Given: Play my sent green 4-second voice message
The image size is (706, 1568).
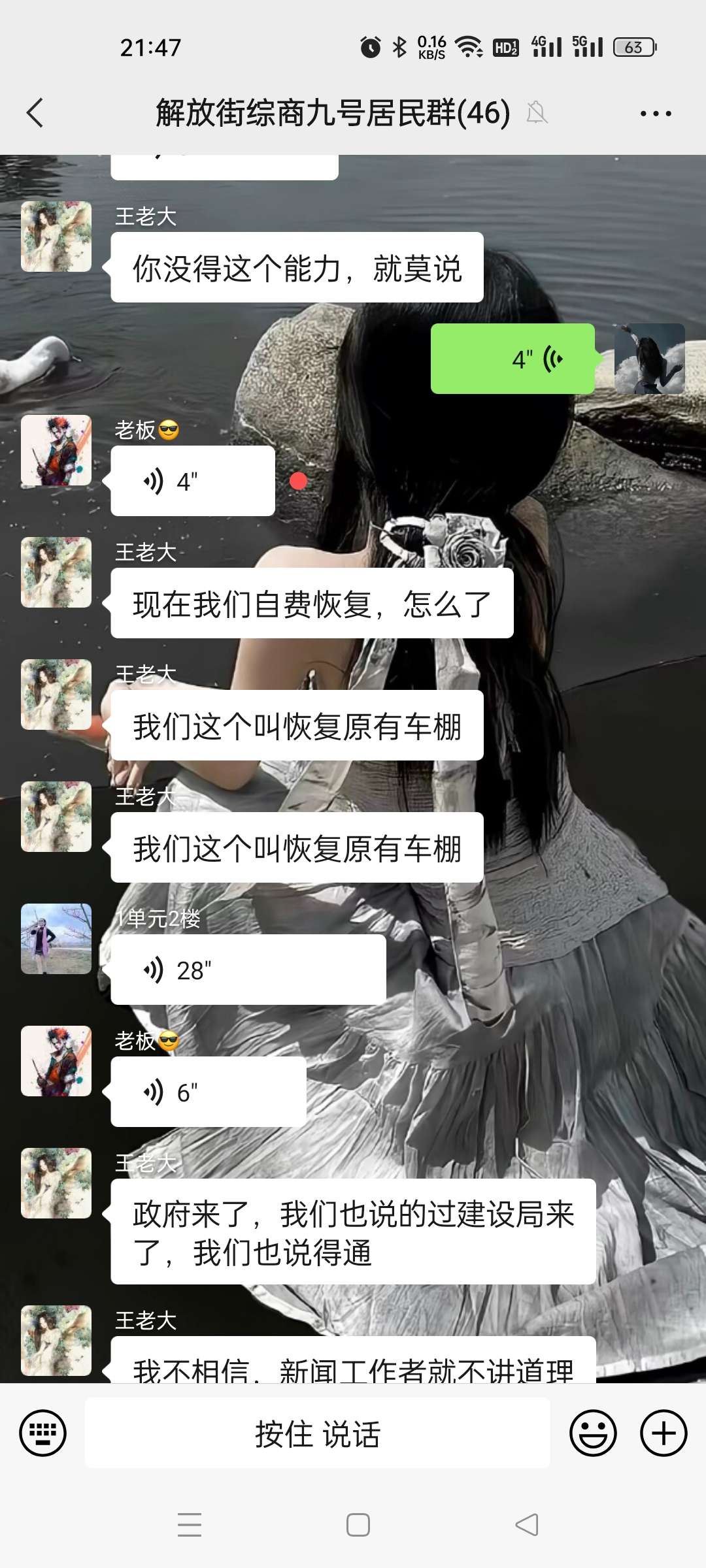Looking at the screenshot, I should (513, 359).
